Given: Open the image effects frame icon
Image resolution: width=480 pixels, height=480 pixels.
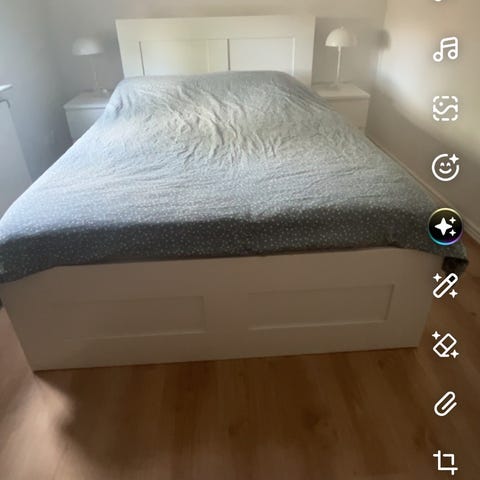Looking at the screenshot, I should tap(446, 108).
